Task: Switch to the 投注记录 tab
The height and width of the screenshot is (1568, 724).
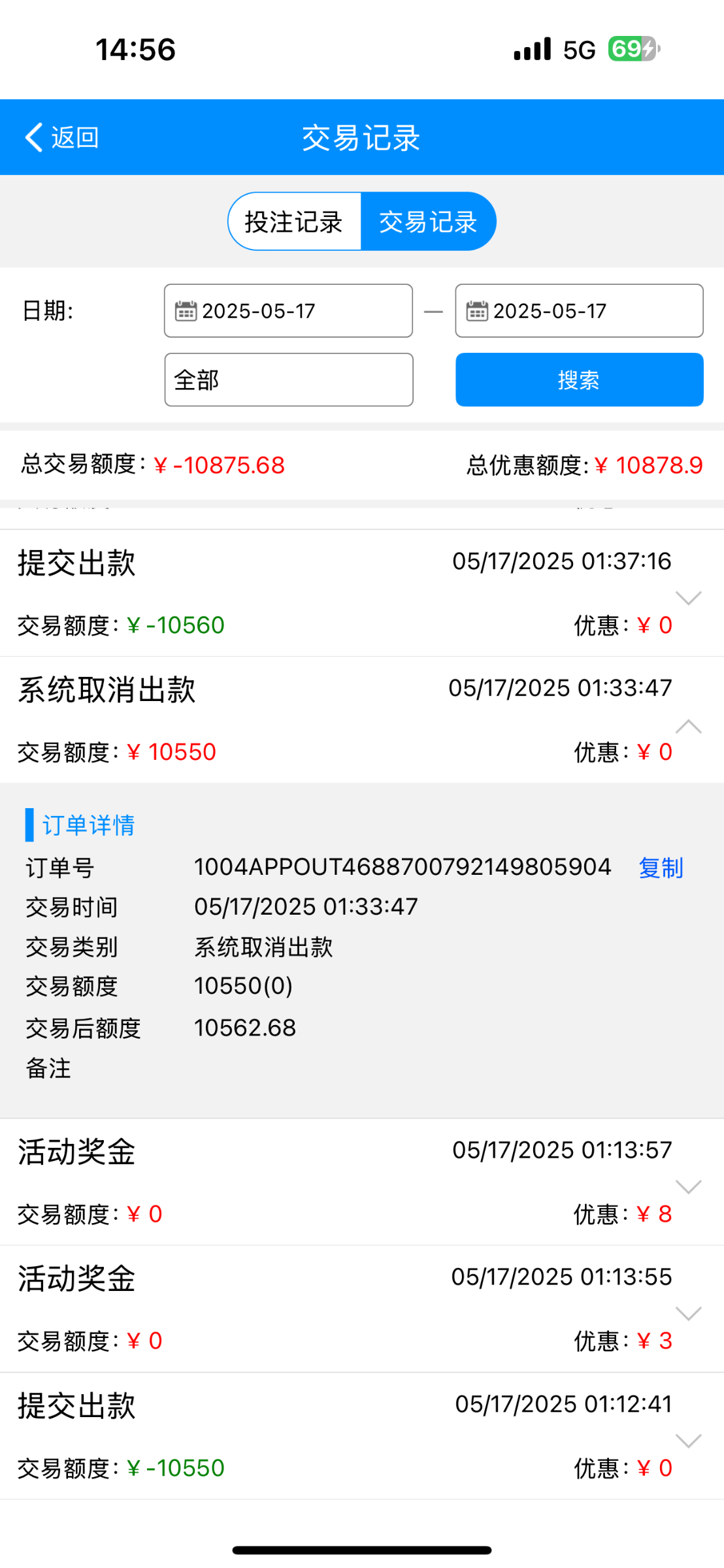Action: pyautogui.click(x=294, y=221)
